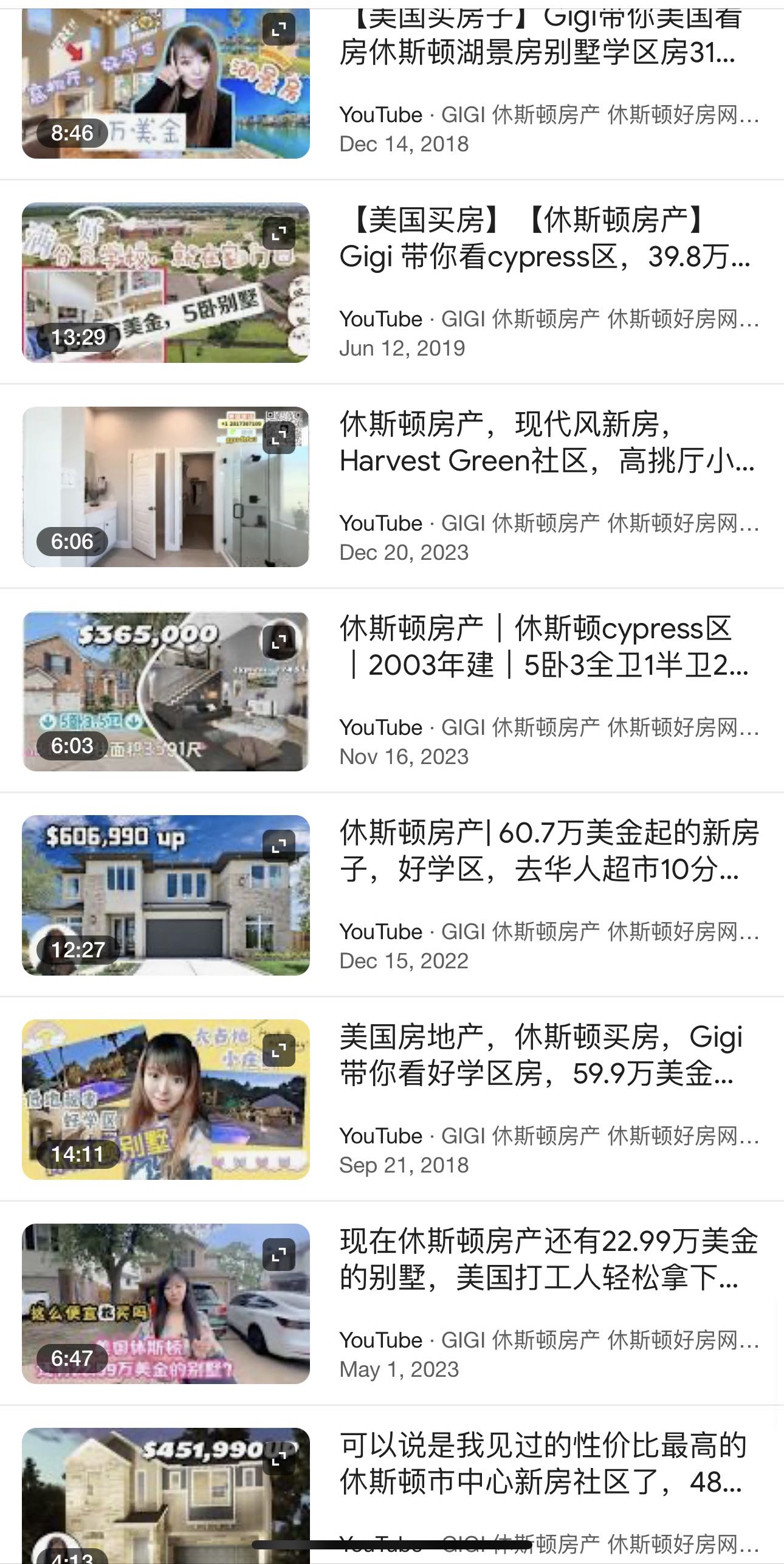
Task: Expand thumbnail of the Harvest Green video
Action: point(278,438)
